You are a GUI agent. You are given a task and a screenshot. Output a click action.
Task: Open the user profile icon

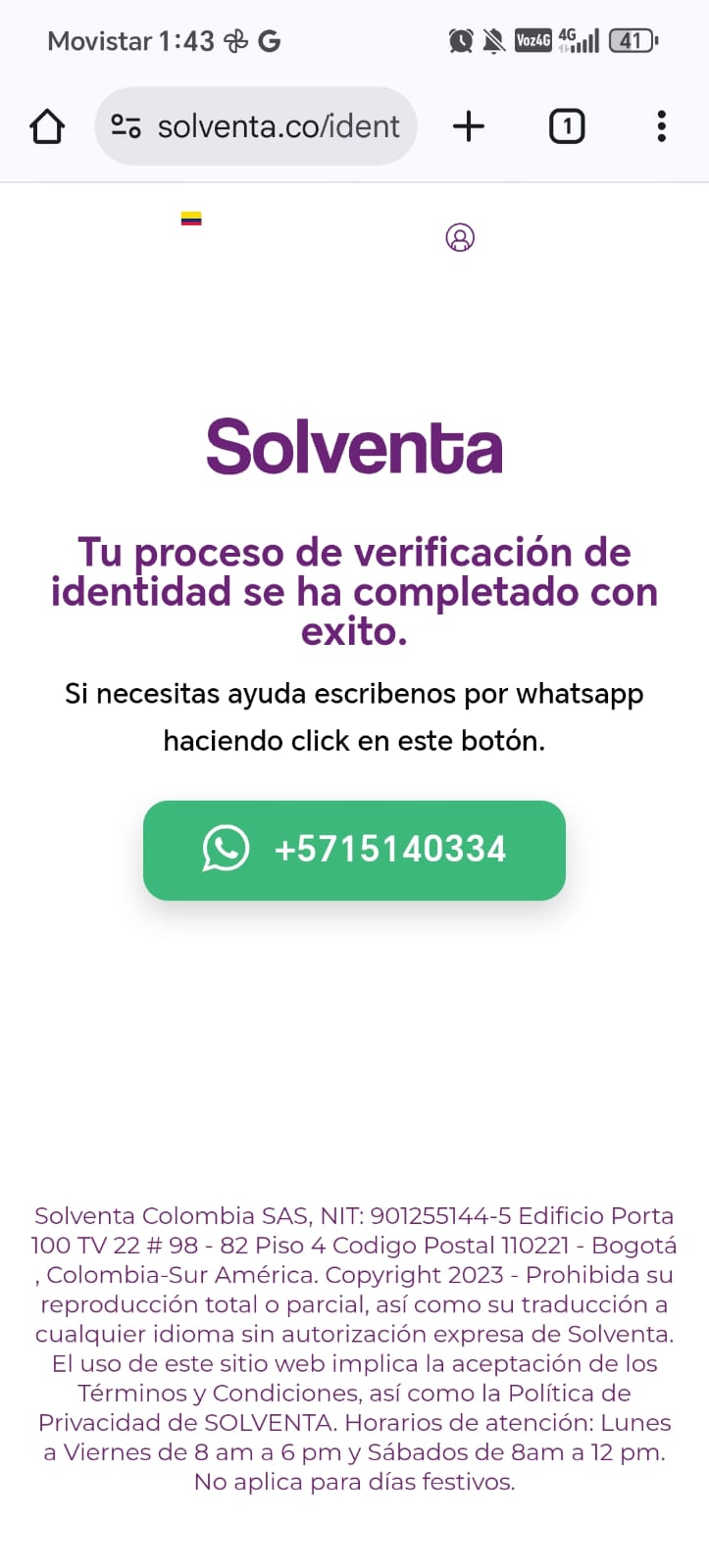coord(460,237)
